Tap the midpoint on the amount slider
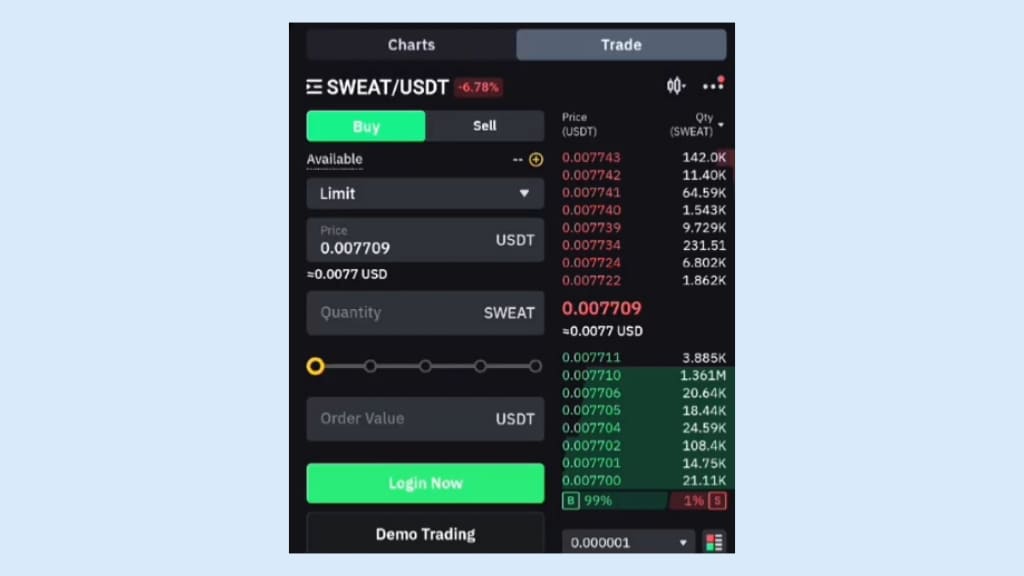This screenshot has width=1024, height=576. click(425, 366)
